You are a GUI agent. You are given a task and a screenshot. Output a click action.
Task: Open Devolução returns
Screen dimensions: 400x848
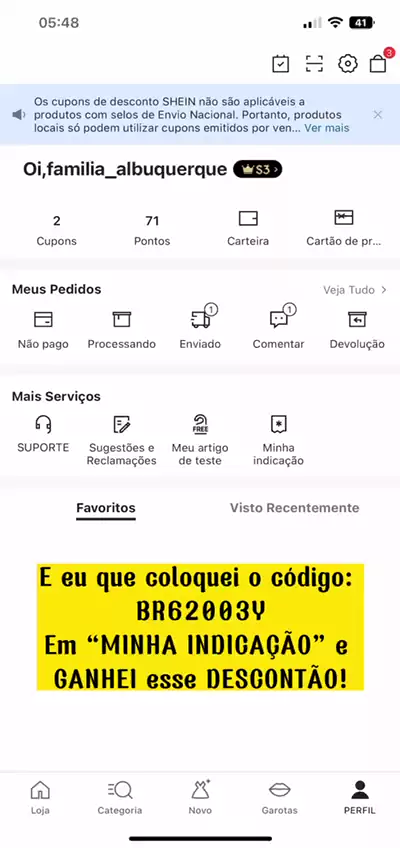point(357,330)
